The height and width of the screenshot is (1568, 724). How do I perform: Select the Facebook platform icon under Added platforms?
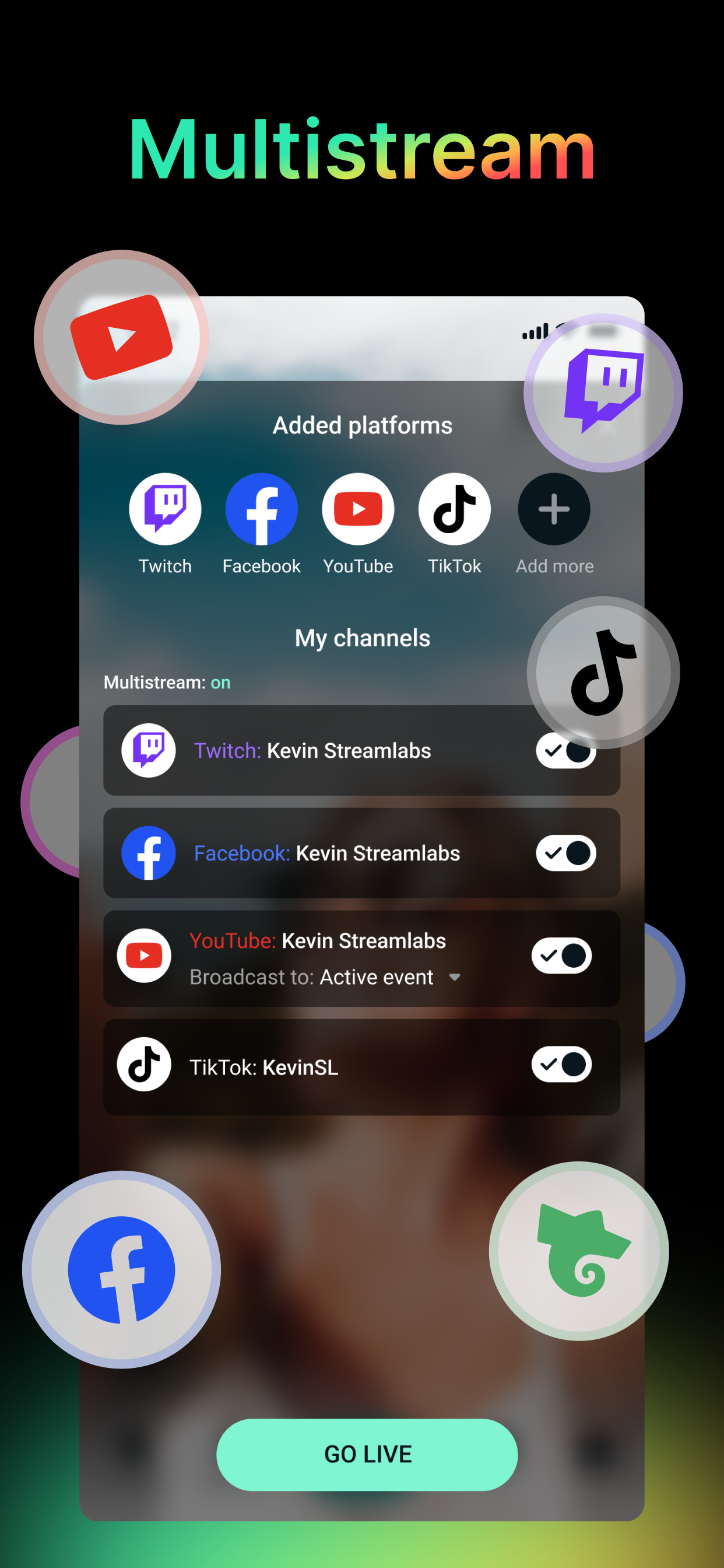262,509
